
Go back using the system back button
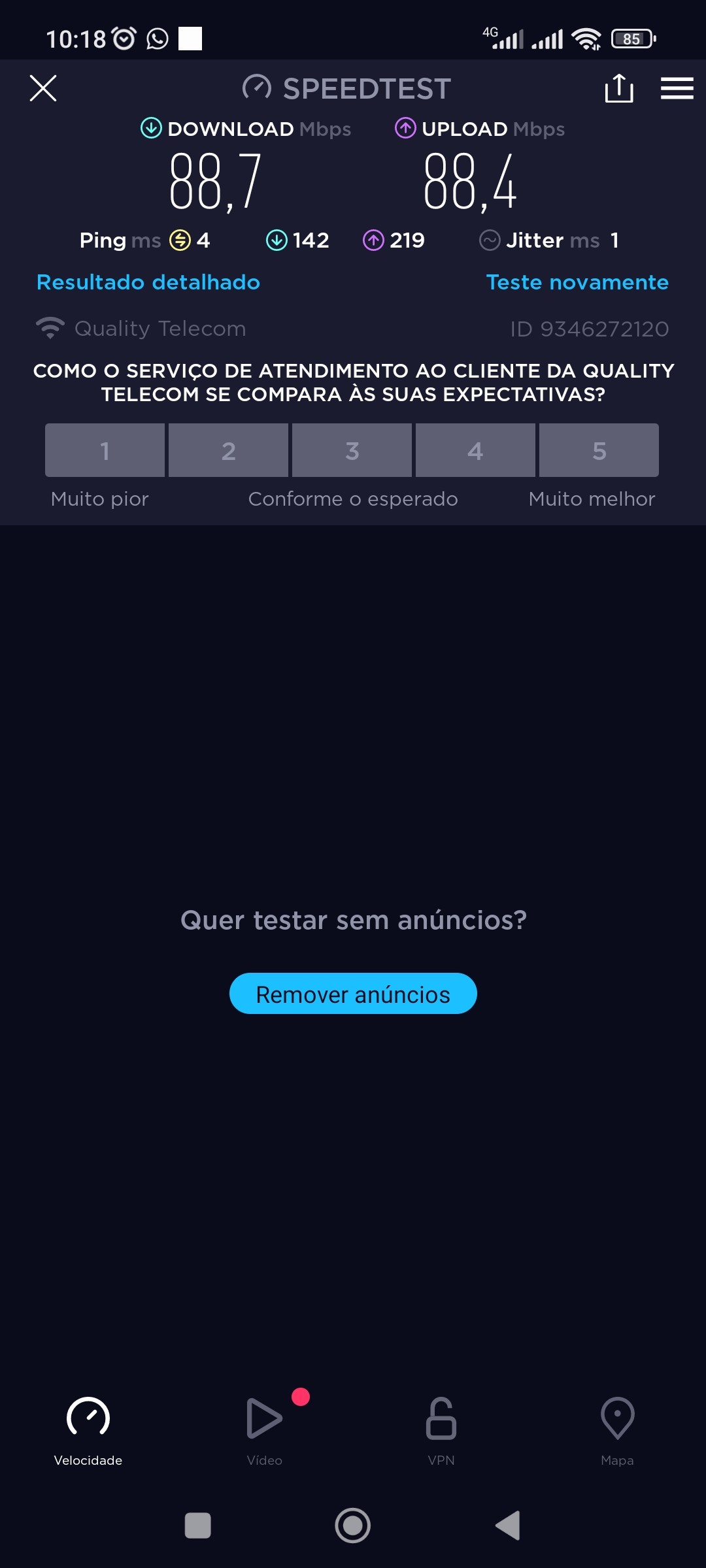point(508,1526)
